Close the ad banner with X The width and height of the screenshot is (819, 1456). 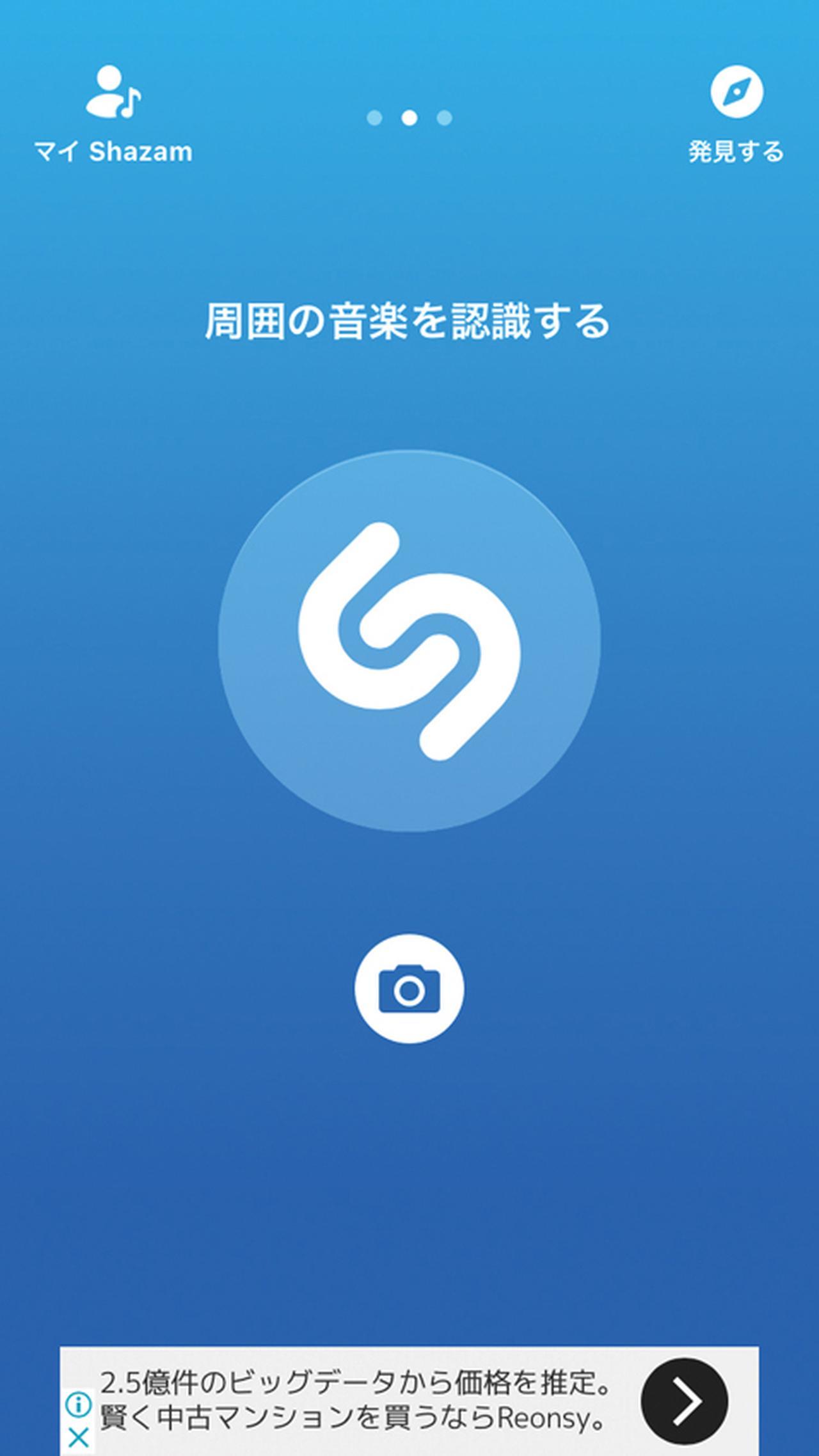78,1438
